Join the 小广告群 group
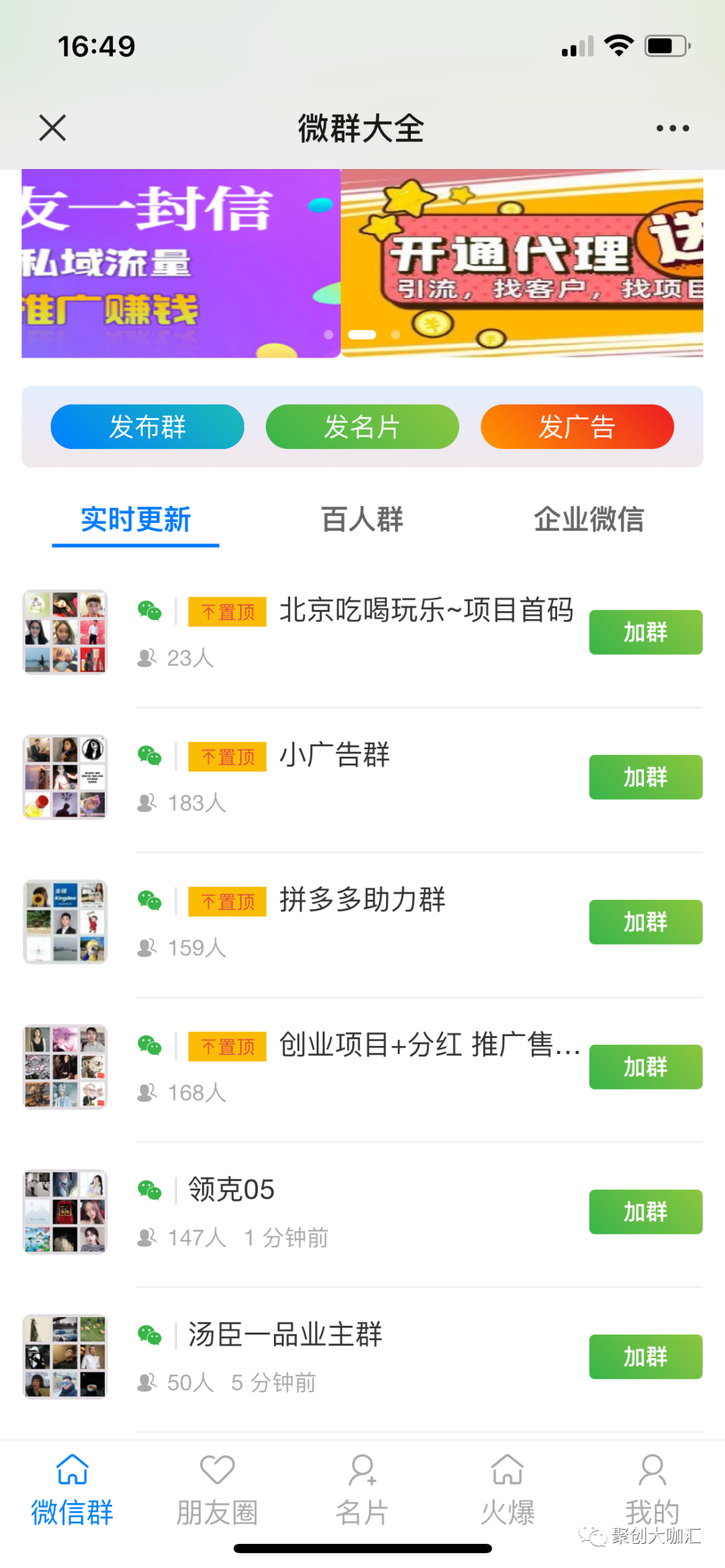This screenshot has height=1568, width=725. 645,777
